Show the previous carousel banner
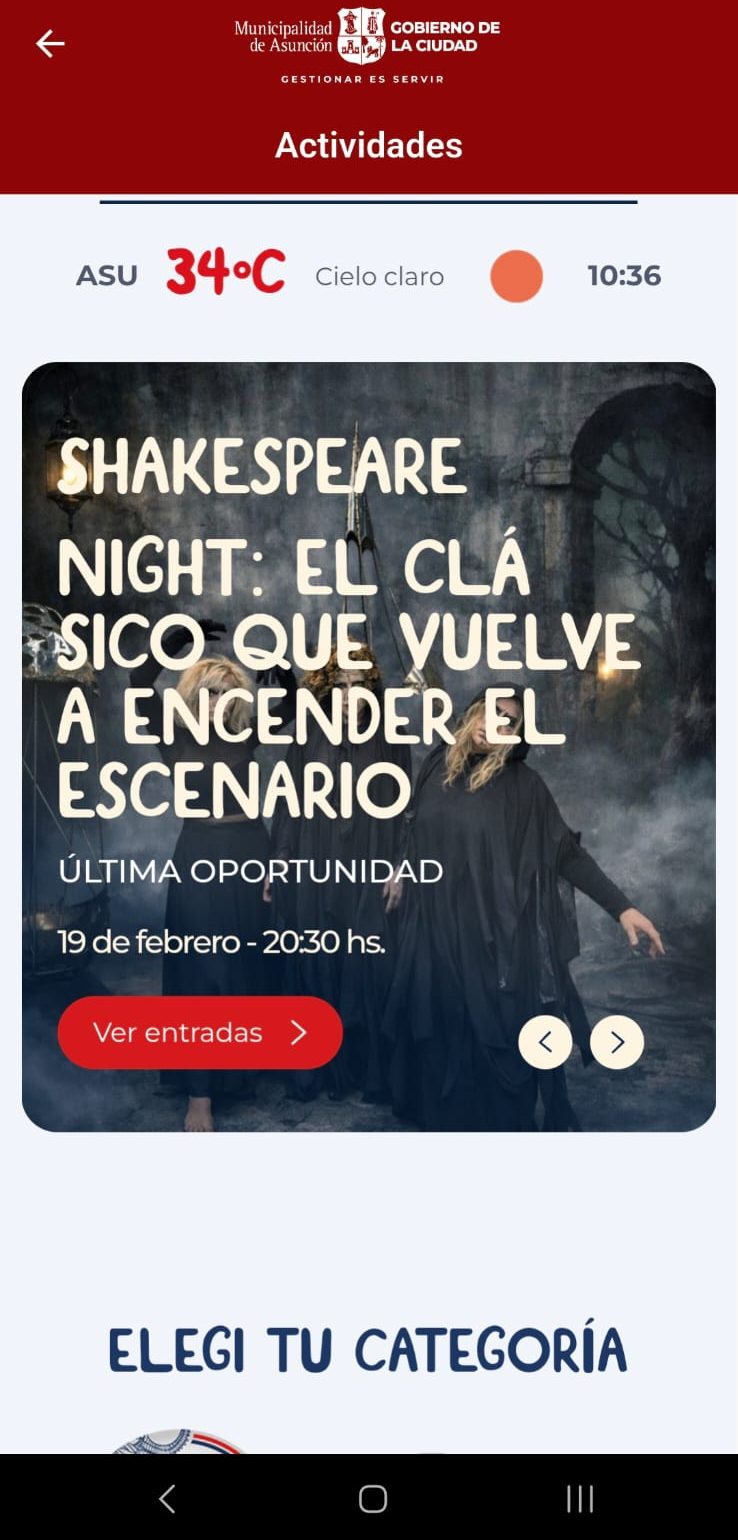 pyautogui.click(x=545, y=1042)
